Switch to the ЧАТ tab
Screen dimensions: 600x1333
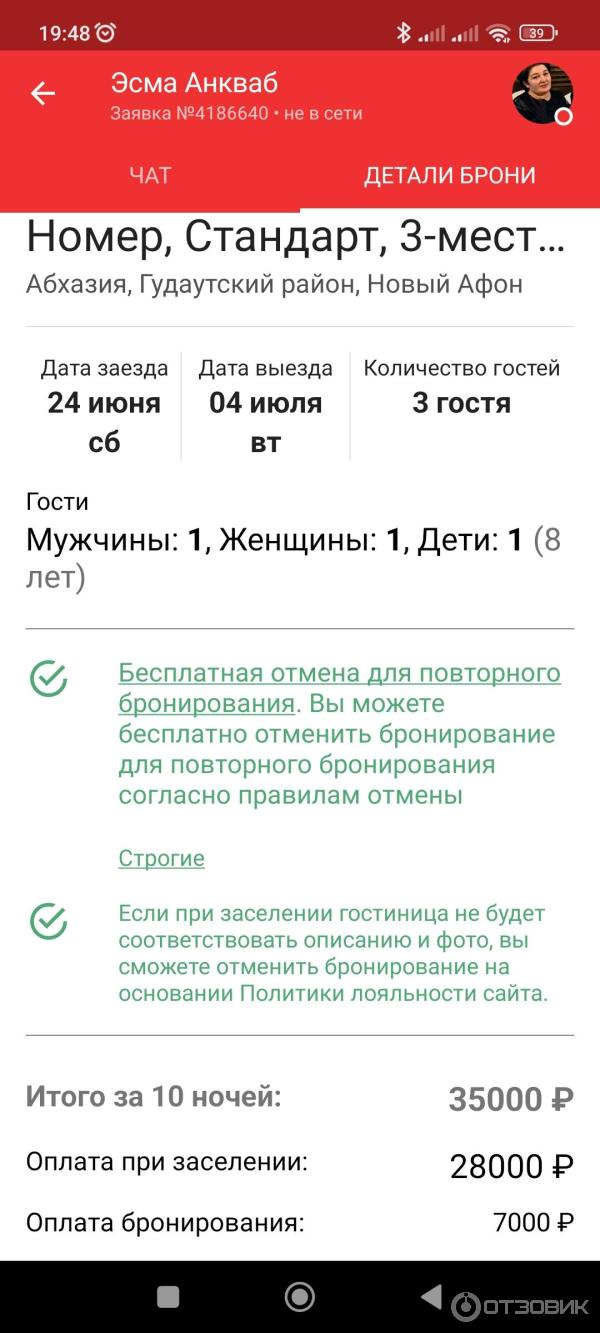(150, 175)
